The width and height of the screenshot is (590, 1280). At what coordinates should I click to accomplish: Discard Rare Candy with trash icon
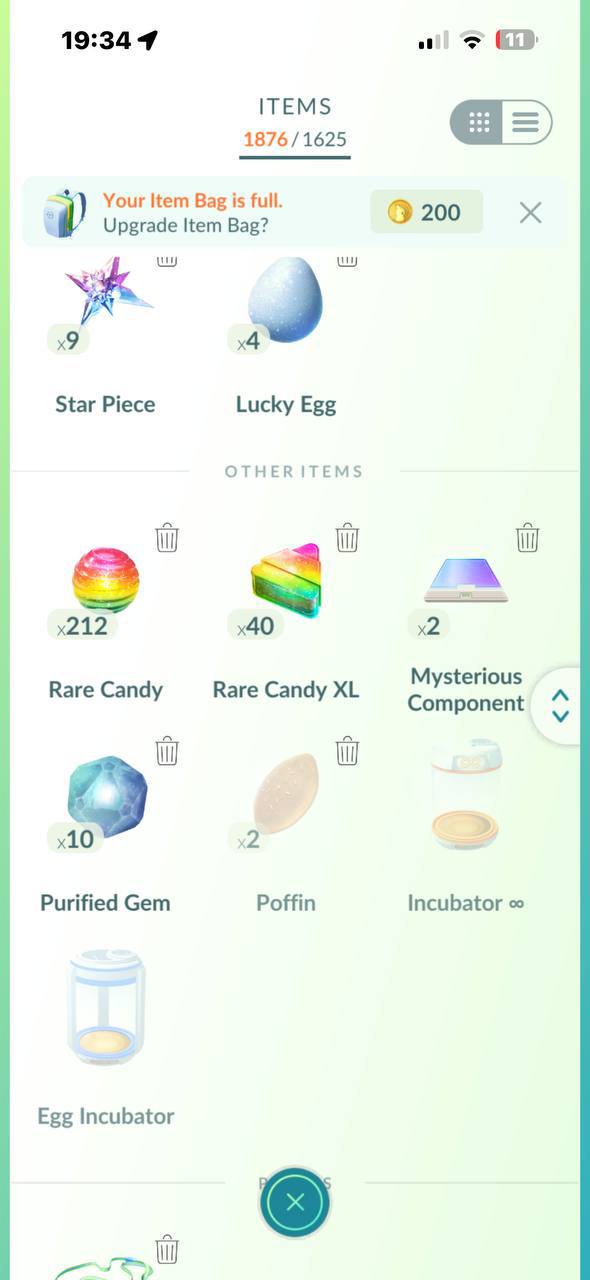pos(167,538)
